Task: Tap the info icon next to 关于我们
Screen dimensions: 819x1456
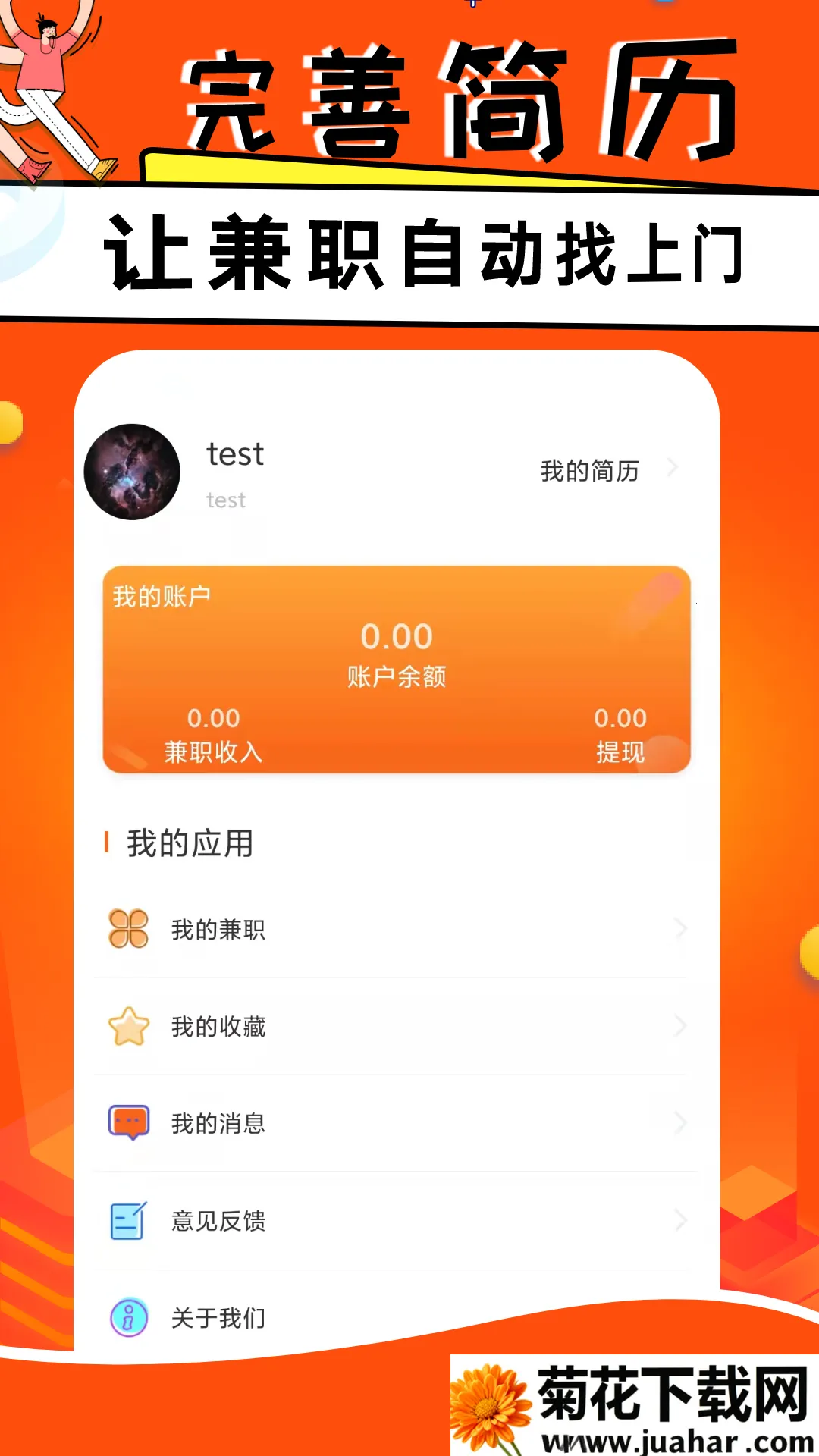Action: pos(129,1316)
